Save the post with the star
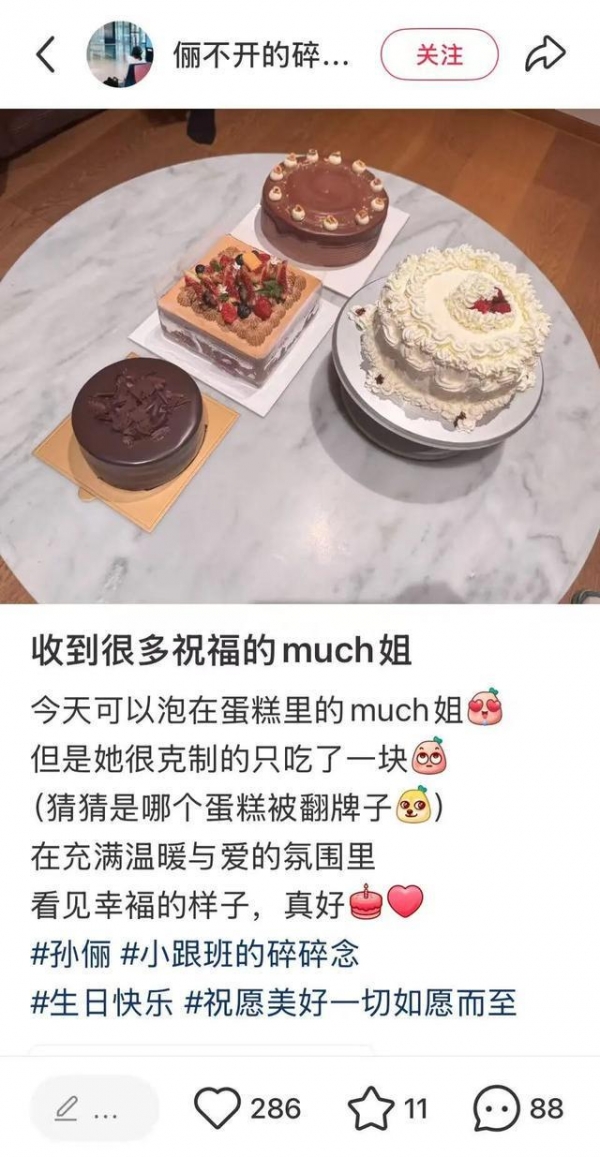 click(371, 1108)
